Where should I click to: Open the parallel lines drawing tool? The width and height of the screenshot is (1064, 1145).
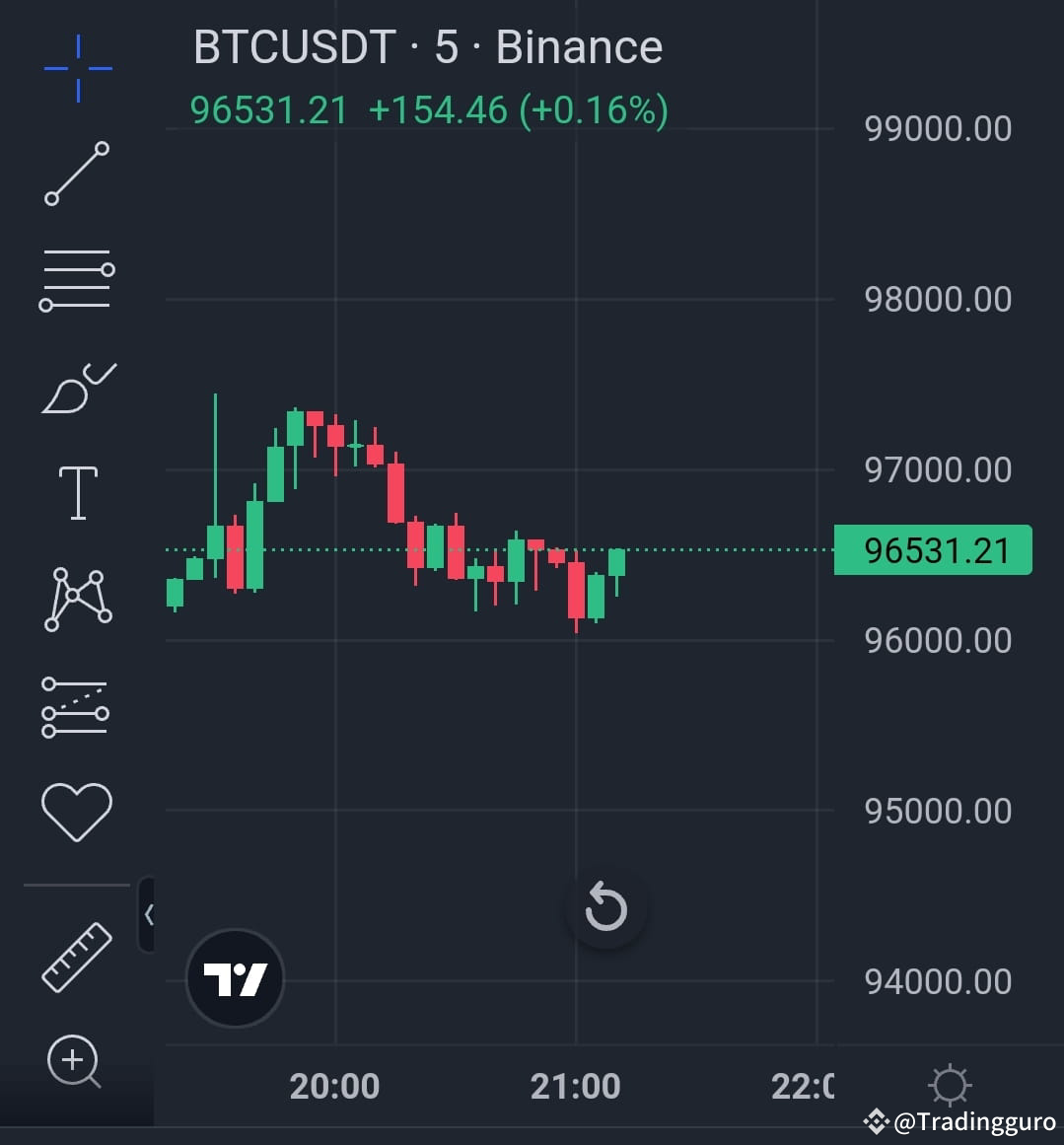point(77,279)
